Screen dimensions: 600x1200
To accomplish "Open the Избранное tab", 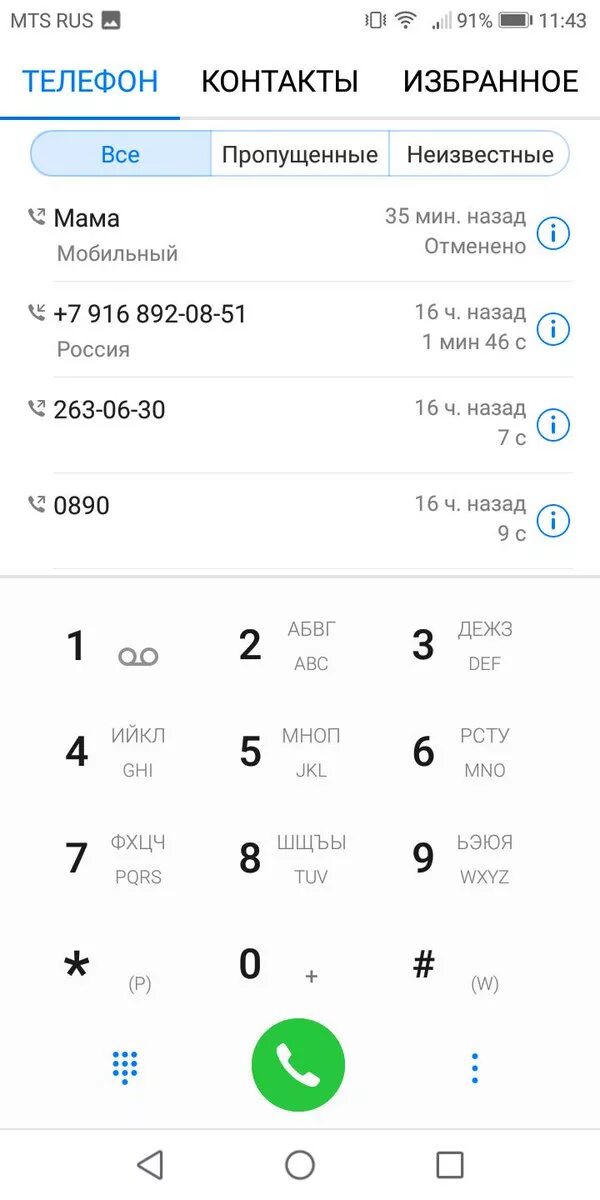I will tap(490, 81).
